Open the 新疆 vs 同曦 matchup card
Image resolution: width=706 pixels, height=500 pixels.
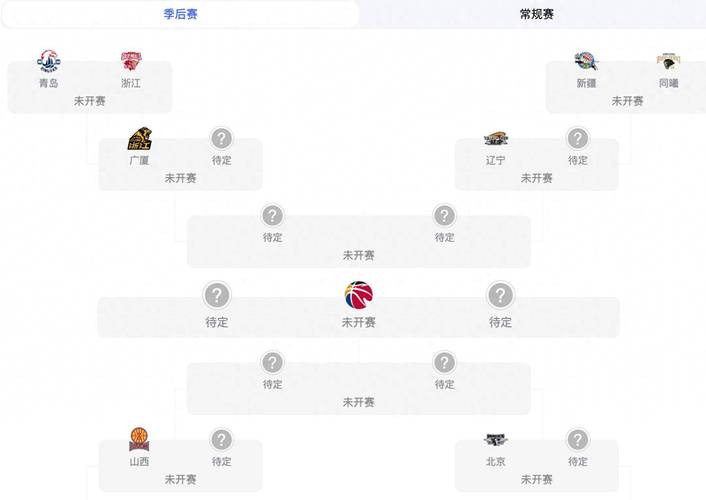point(627,87)
